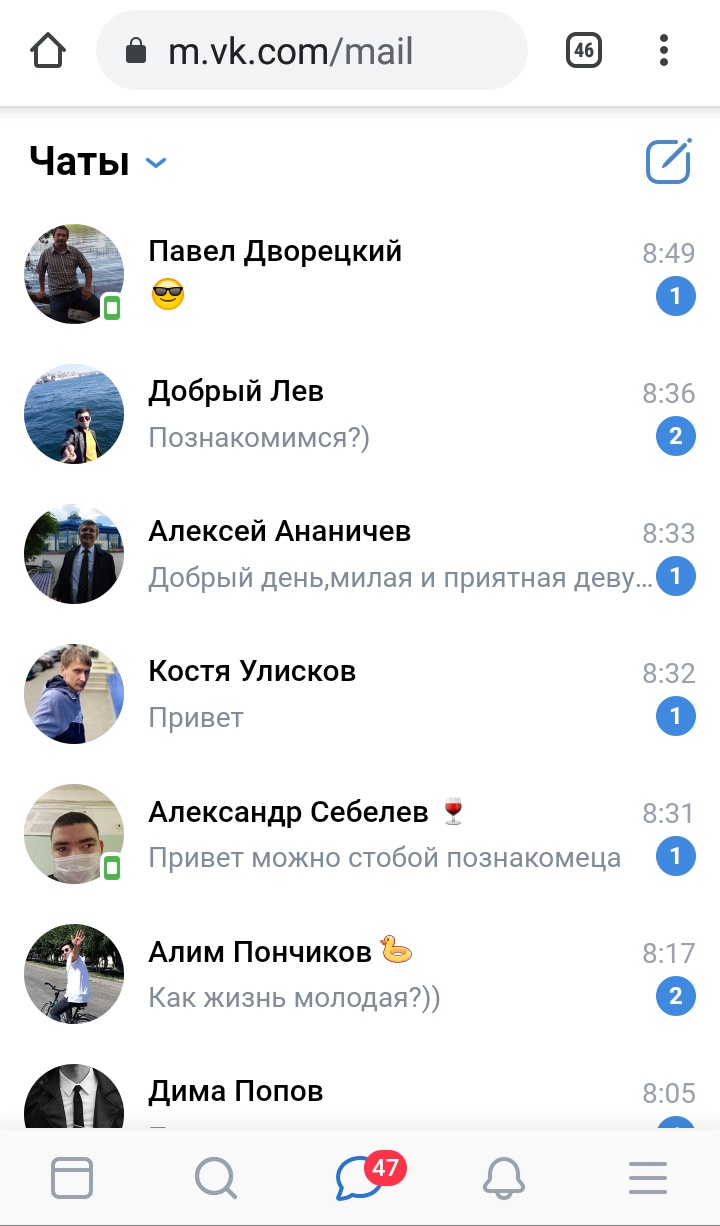Open the hamburger menu tab
The image size is (720, 1226).
pyautogui.click(x=648, y=1178)
